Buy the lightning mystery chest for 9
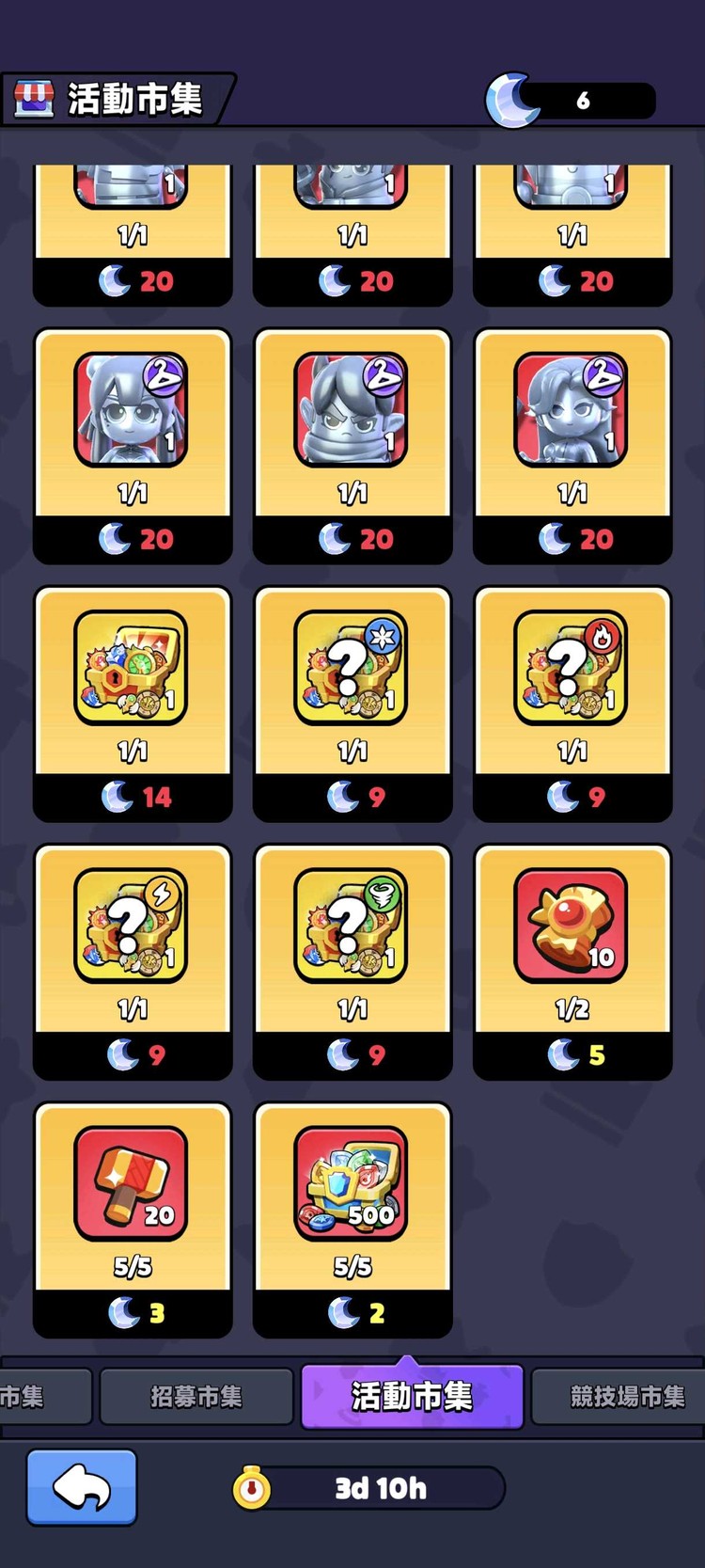 tap(133, 961)
